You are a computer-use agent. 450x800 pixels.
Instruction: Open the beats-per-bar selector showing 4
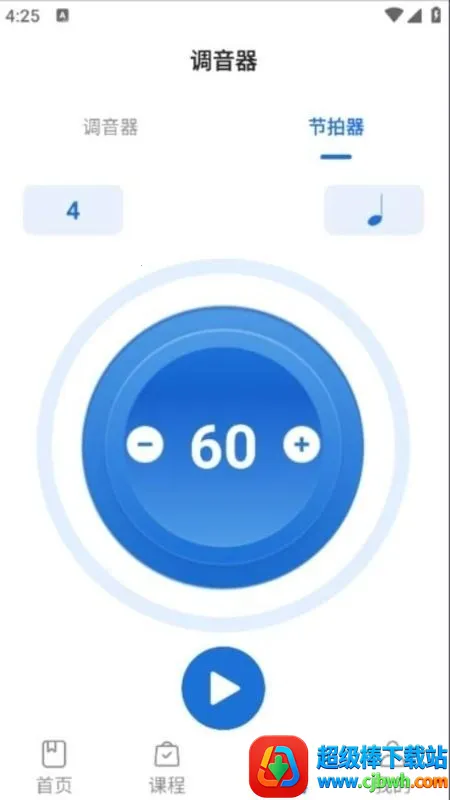coord(73,210)
